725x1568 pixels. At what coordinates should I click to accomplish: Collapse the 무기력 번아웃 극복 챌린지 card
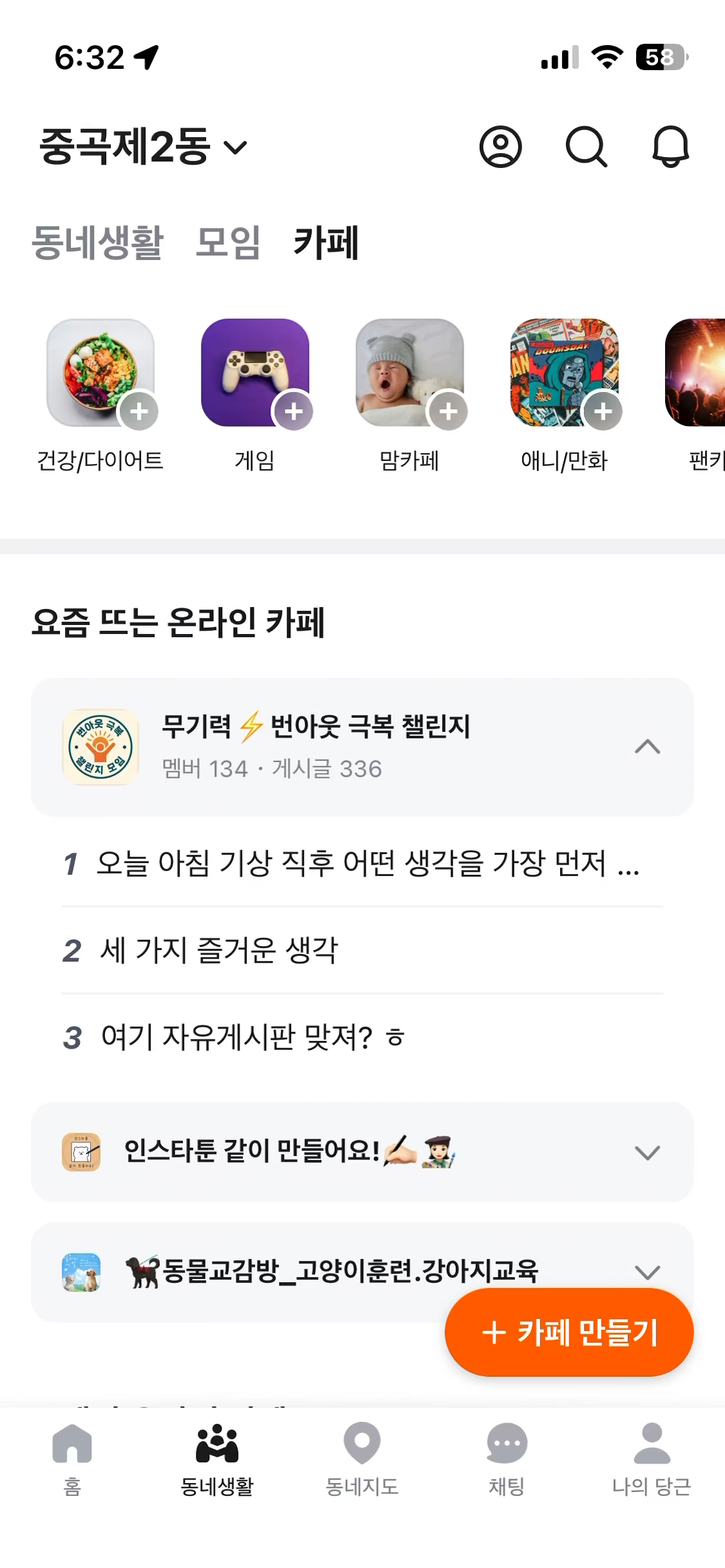(x=647, y=747)
